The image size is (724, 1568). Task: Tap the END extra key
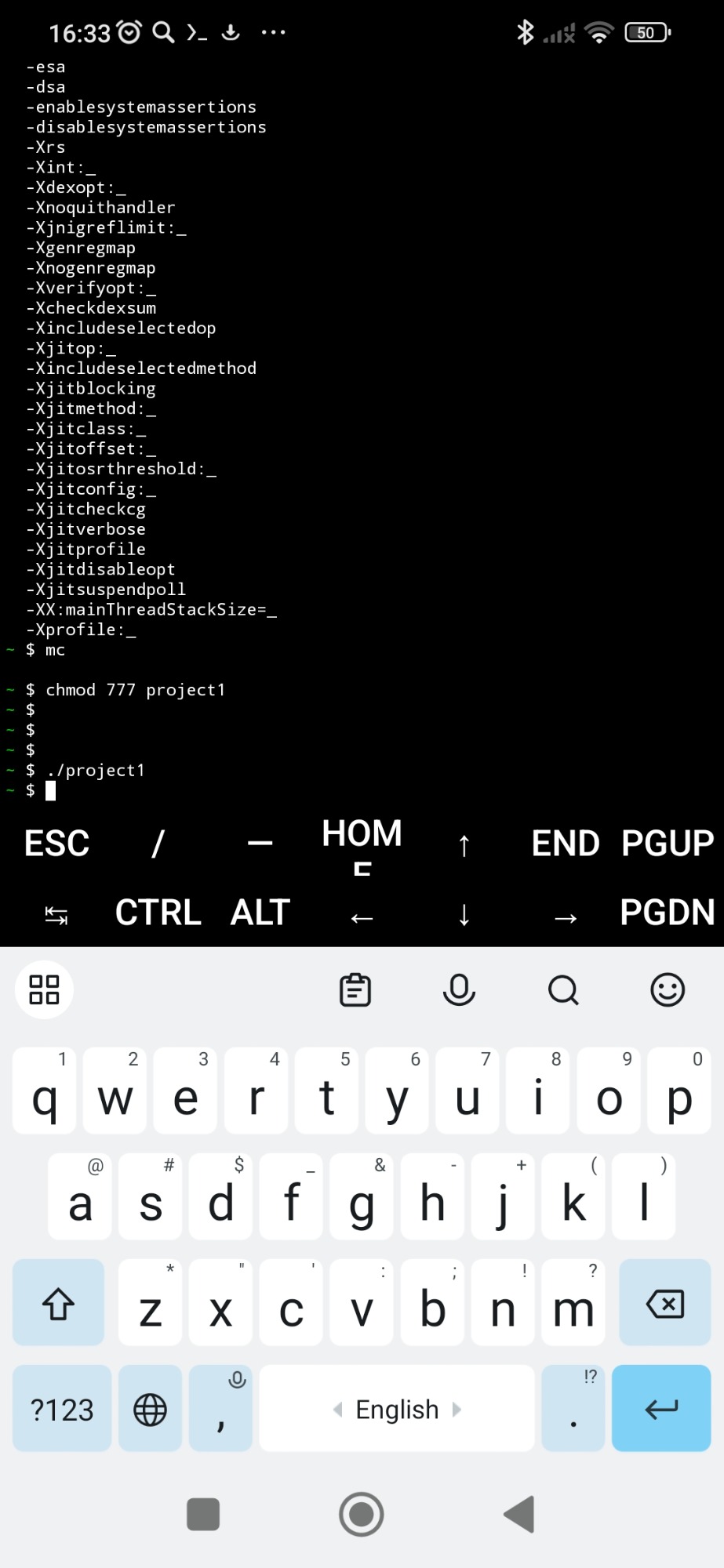[x=565, y=844]
